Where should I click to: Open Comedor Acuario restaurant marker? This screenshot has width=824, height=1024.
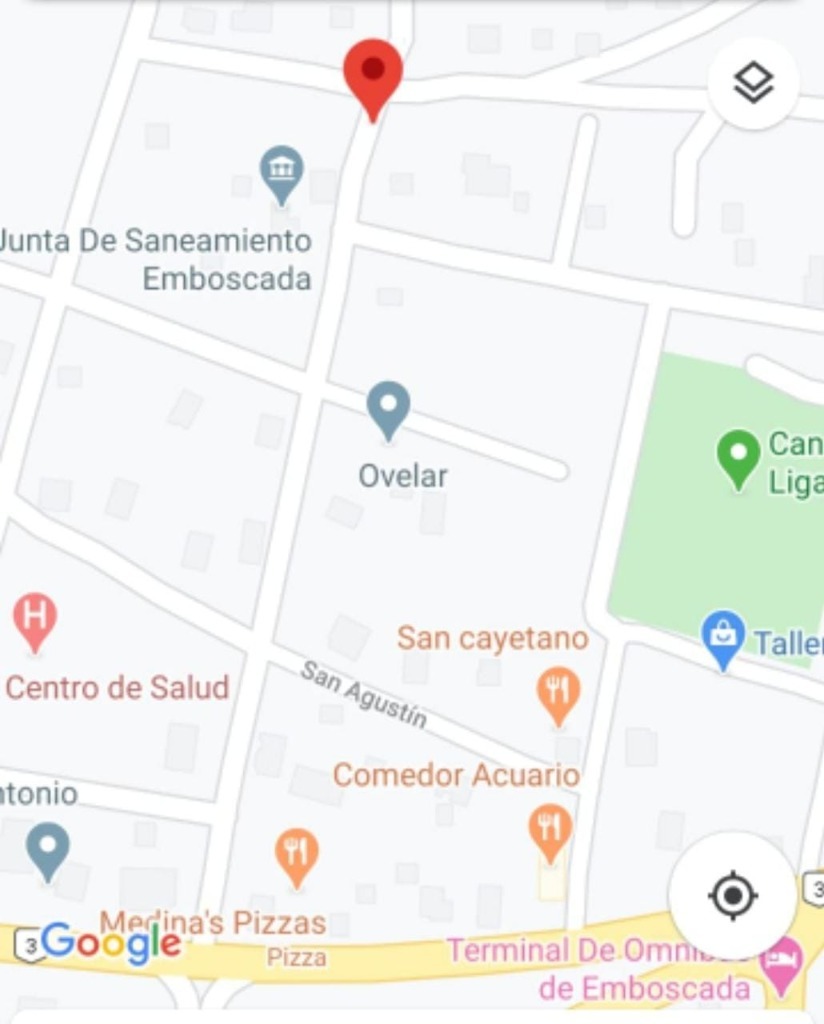point(550,830)
